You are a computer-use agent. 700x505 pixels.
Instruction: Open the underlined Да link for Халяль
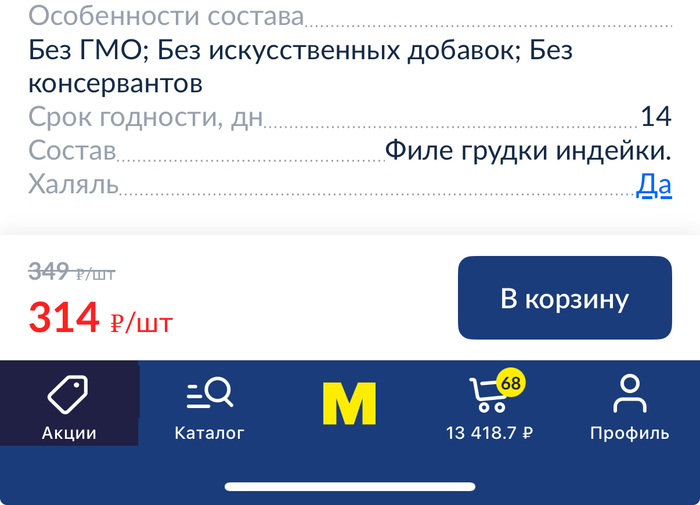coord(653,185)
